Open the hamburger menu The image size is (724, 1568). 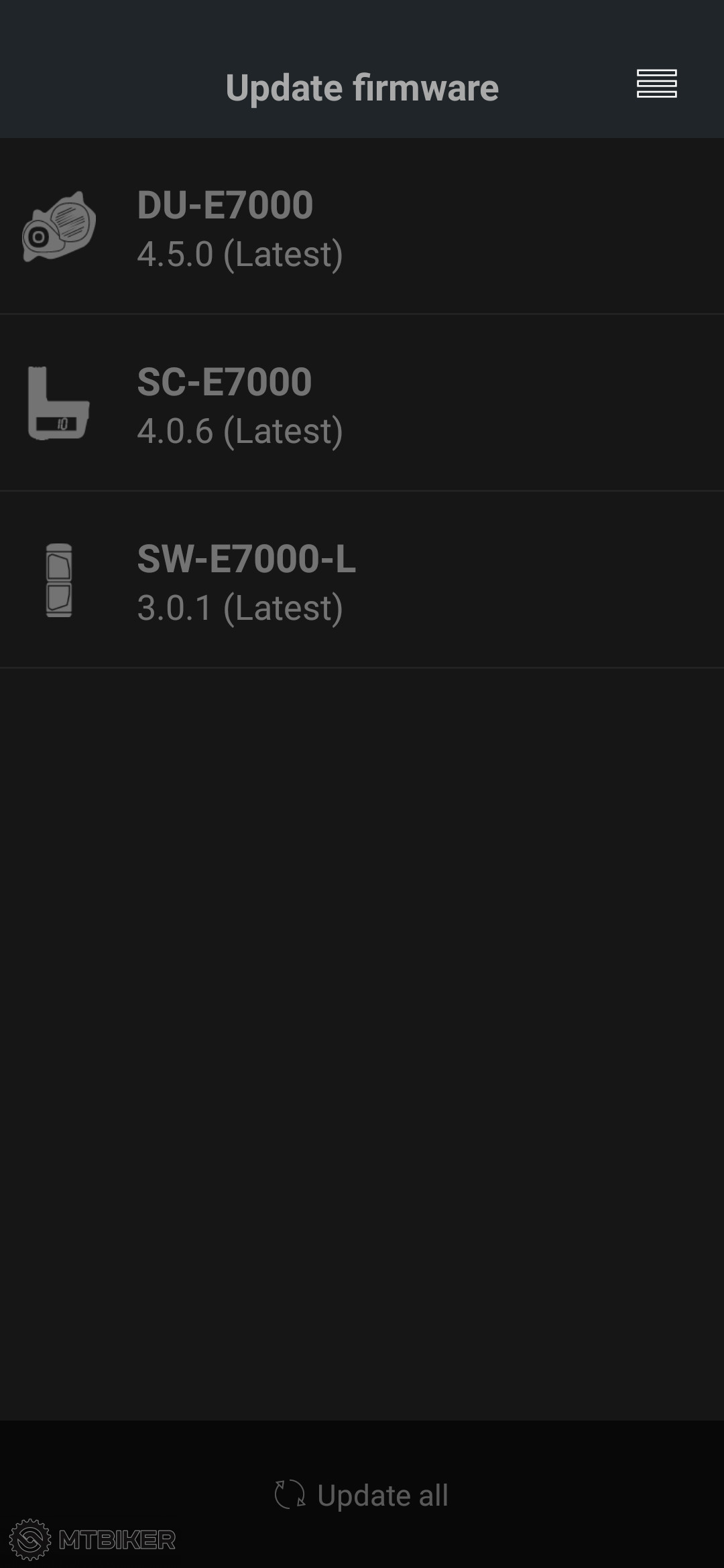pyautogui.click(x=656, y=84)
